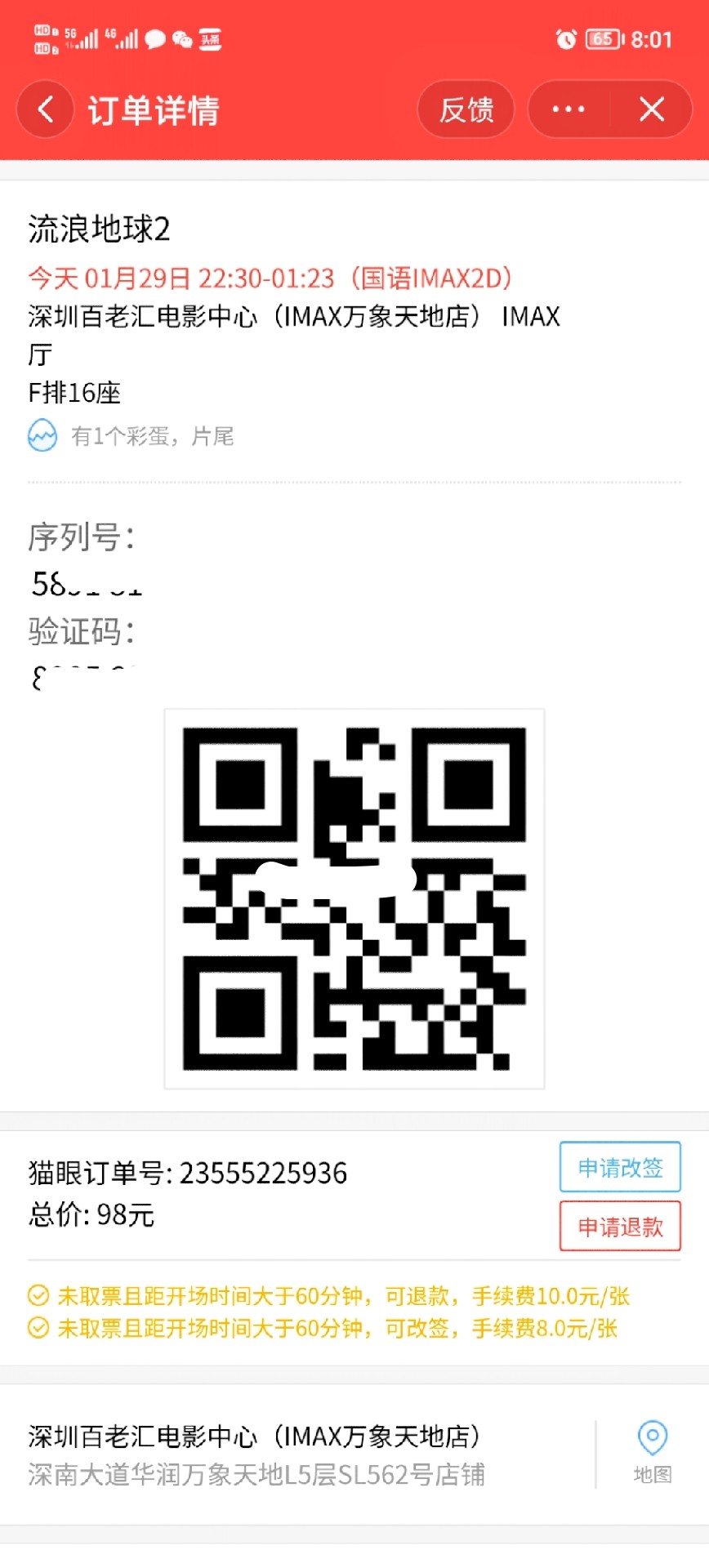
Task: Open the three-dot overflow menu
Action: click(x=569, y=109)
